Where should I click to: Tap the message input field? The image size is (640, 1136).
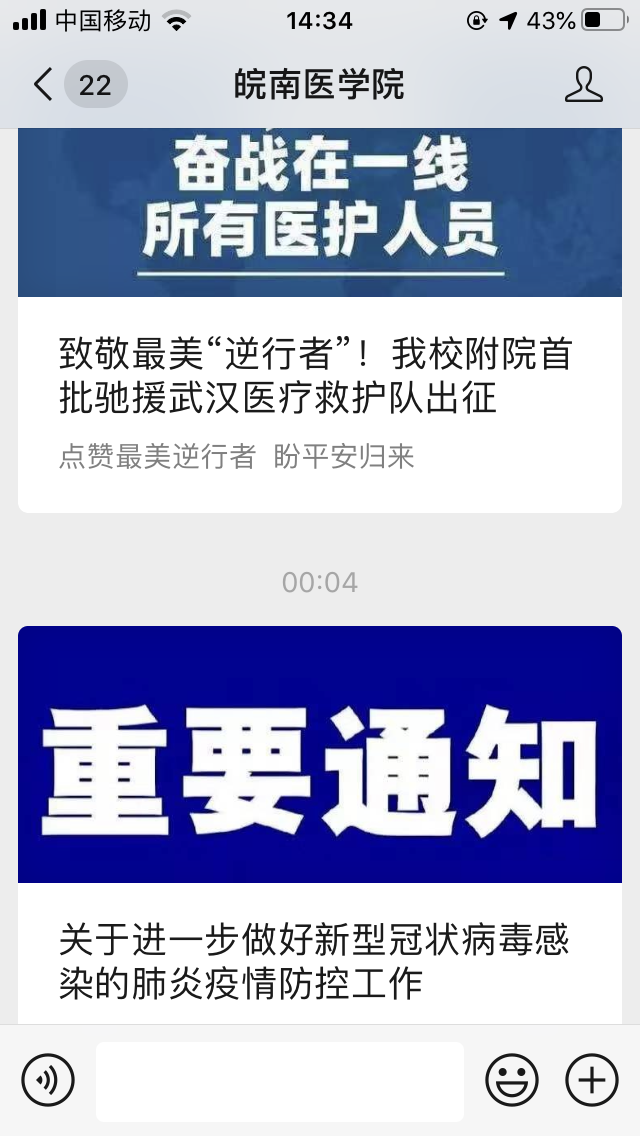coord(280,1081)
